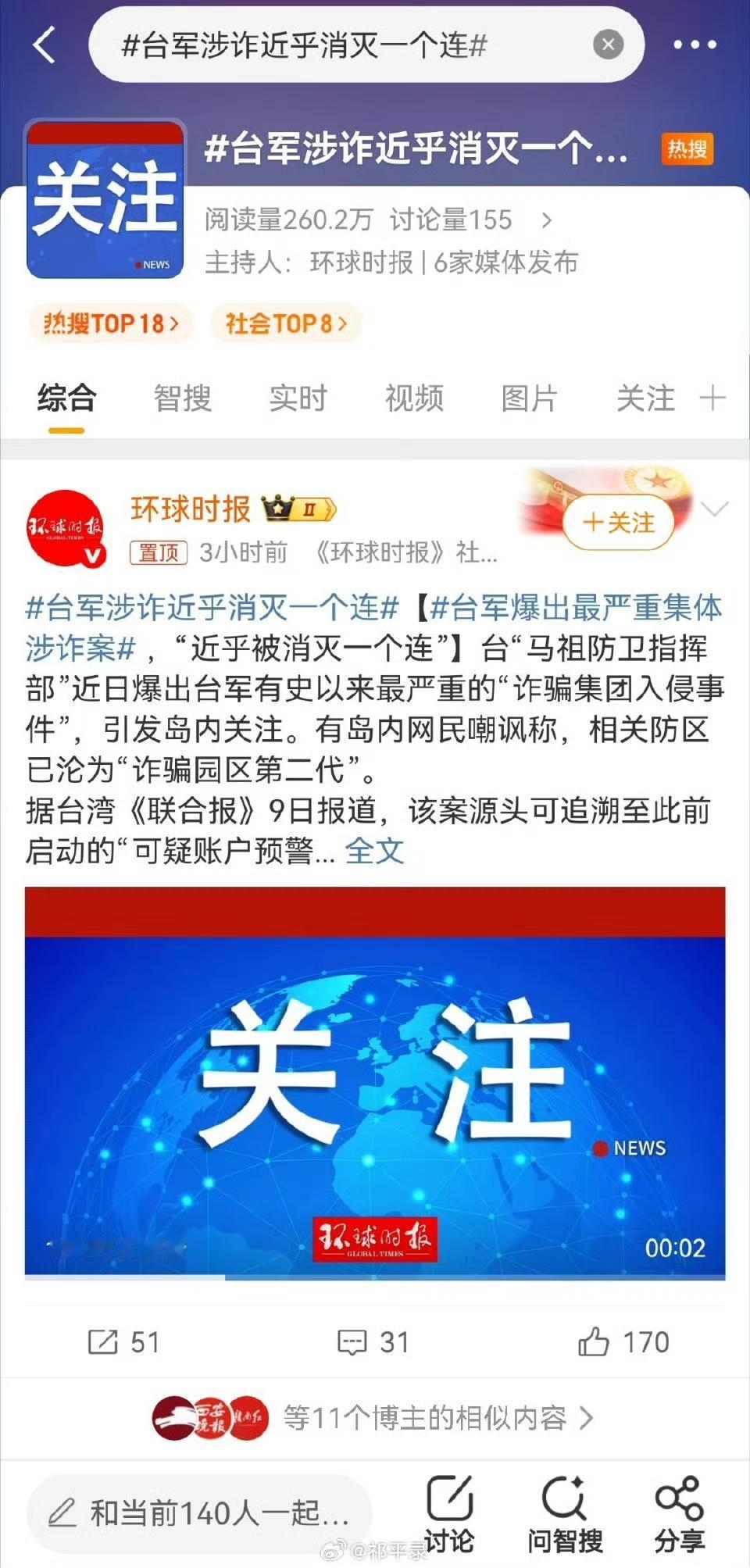Tap the back arrow icon
Viewport: 750px width, 1568px height.
click(47, 45)
